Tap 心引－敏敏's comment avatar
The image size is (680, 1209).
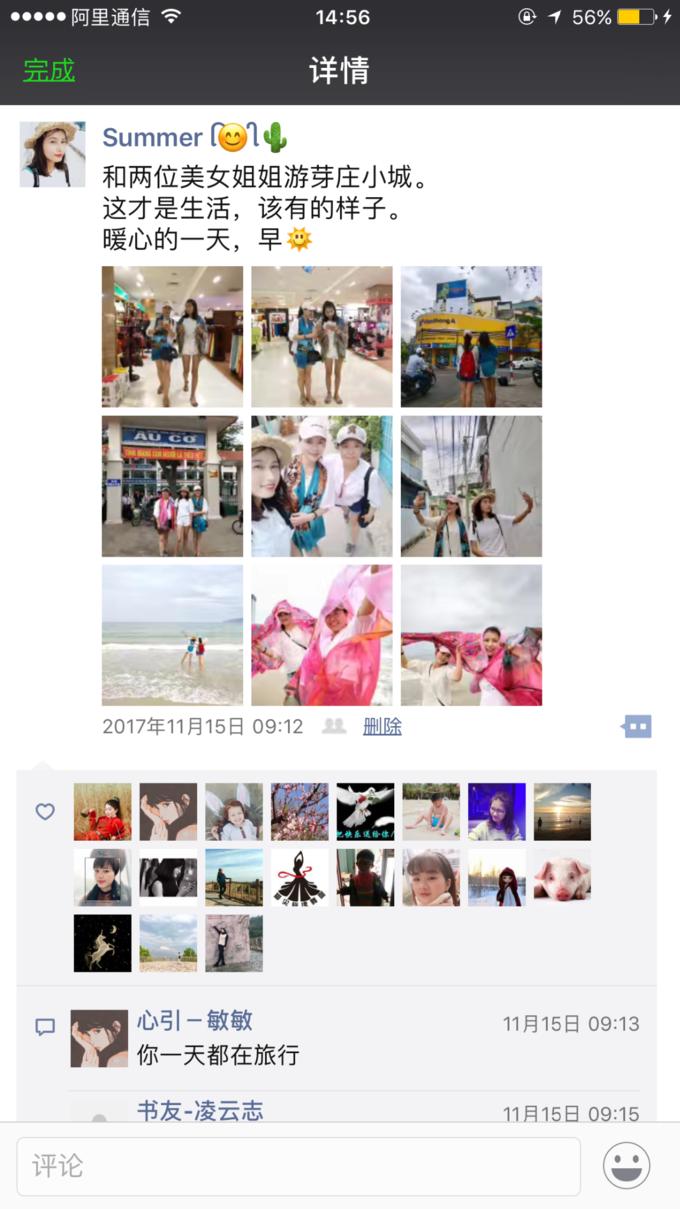click(x=99, y=1038)
